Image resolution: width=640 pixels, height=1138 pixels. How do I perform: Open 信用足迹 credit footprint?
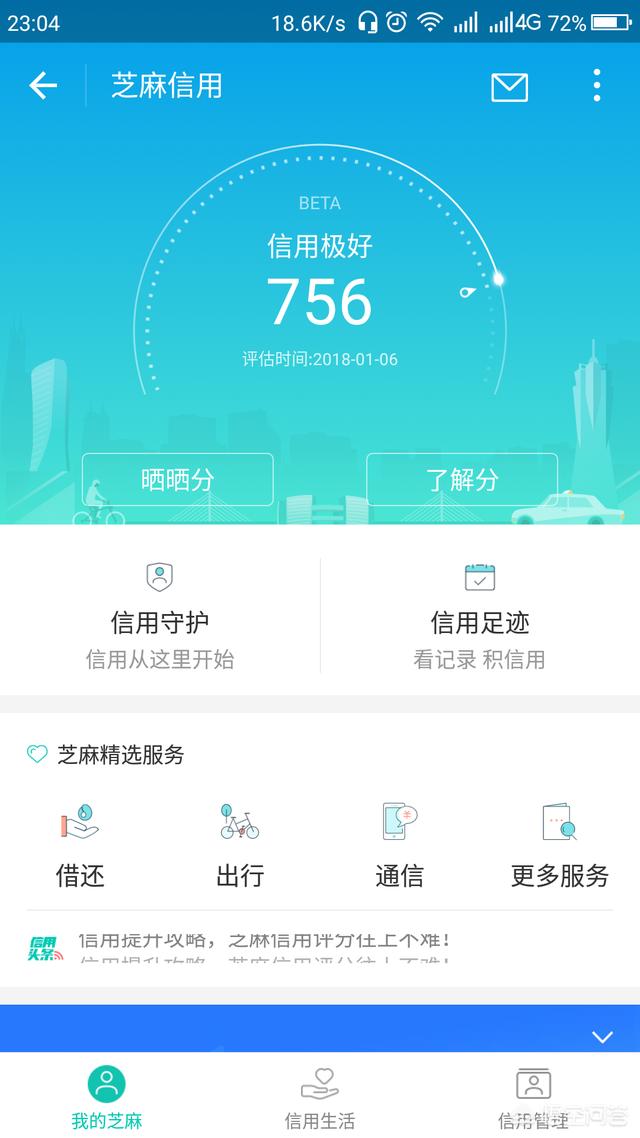(x=480, y=615)
